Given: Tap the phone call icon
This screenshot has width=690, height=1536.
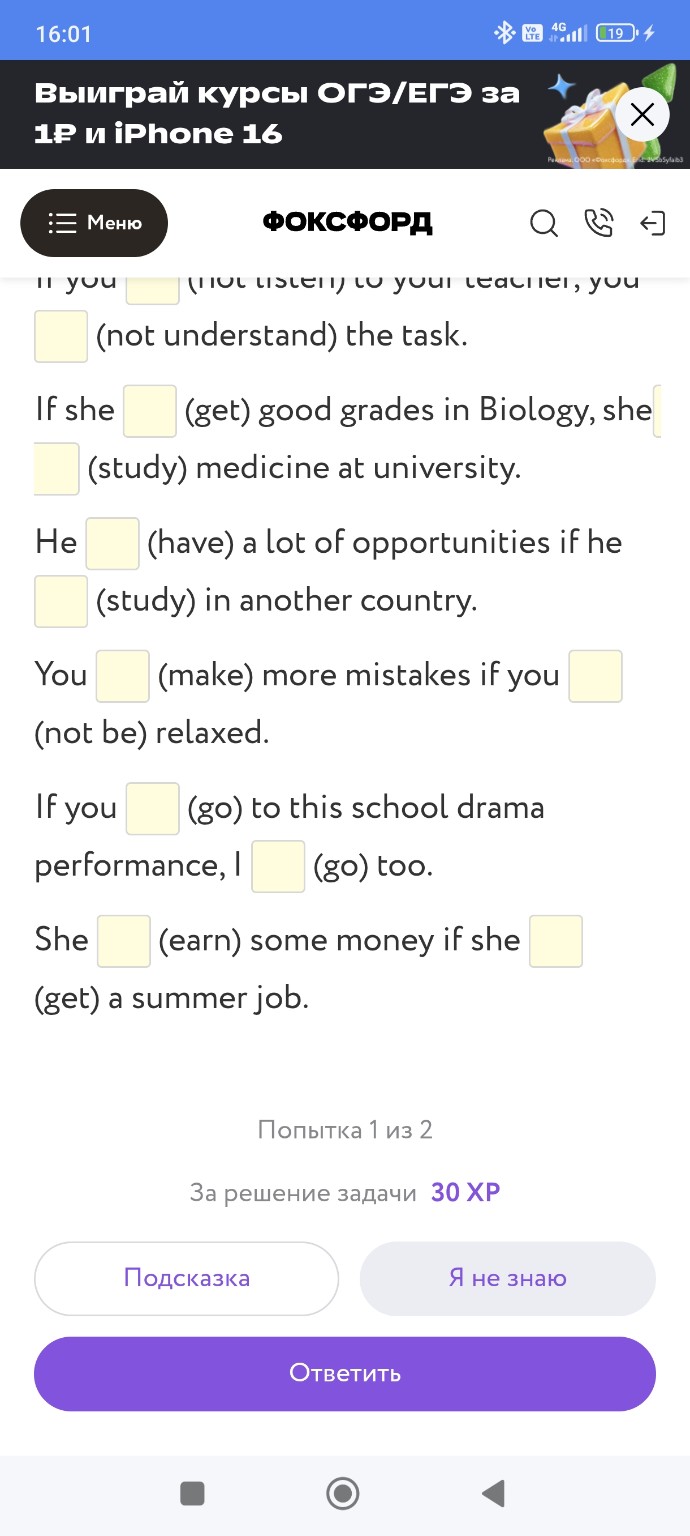Looking at the screenshot, I should click(x=598, y=223).
